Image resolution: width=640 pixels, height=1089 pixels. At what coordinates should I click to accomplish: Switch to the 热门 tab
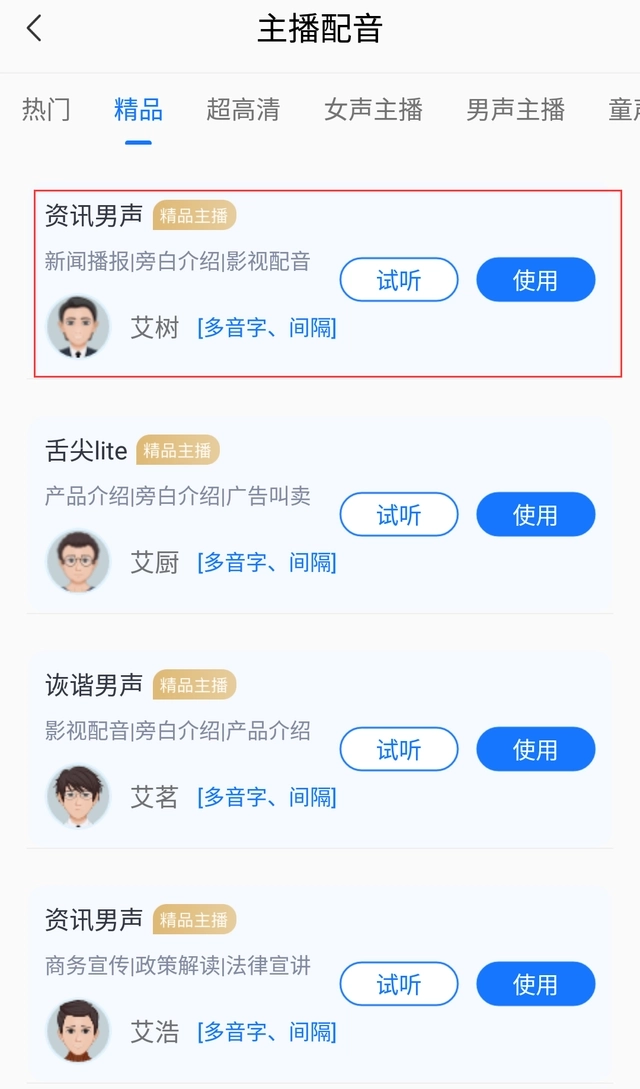click(x=46, y=109)
